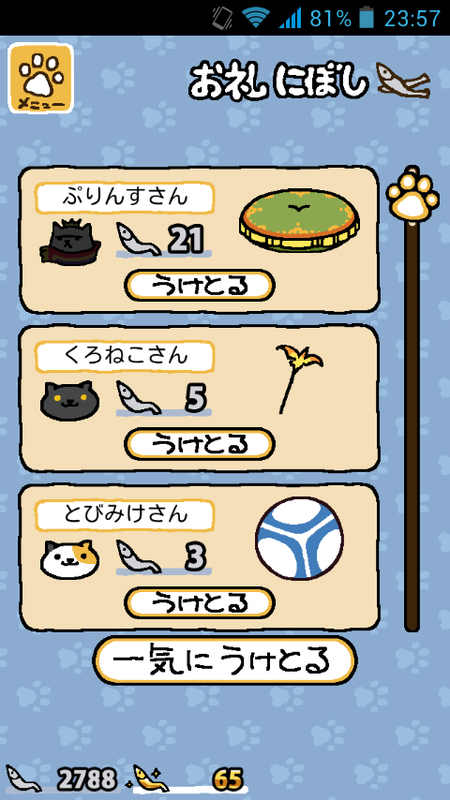The width and height of the screenshot is (450, 800).
Task: Tap 一気にうけとる to collect all gifts
Action: pos(225,660)
